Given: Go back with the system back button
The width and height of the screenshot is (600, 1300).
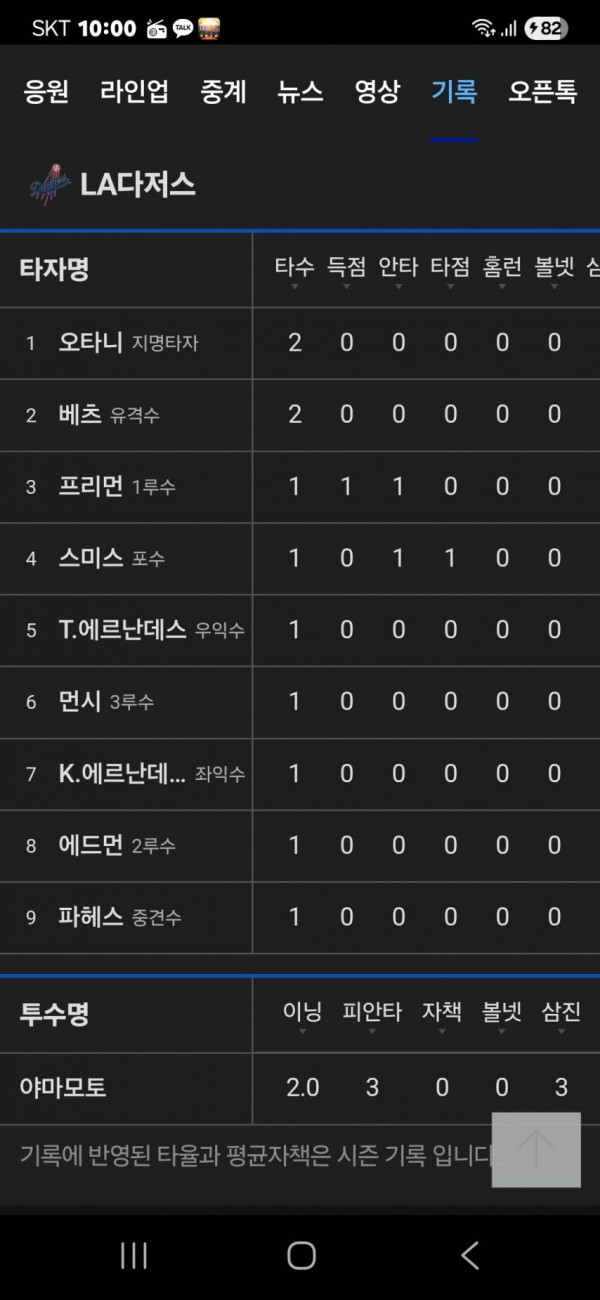Looking at the screenshot, I should (x=468, y=1255).
